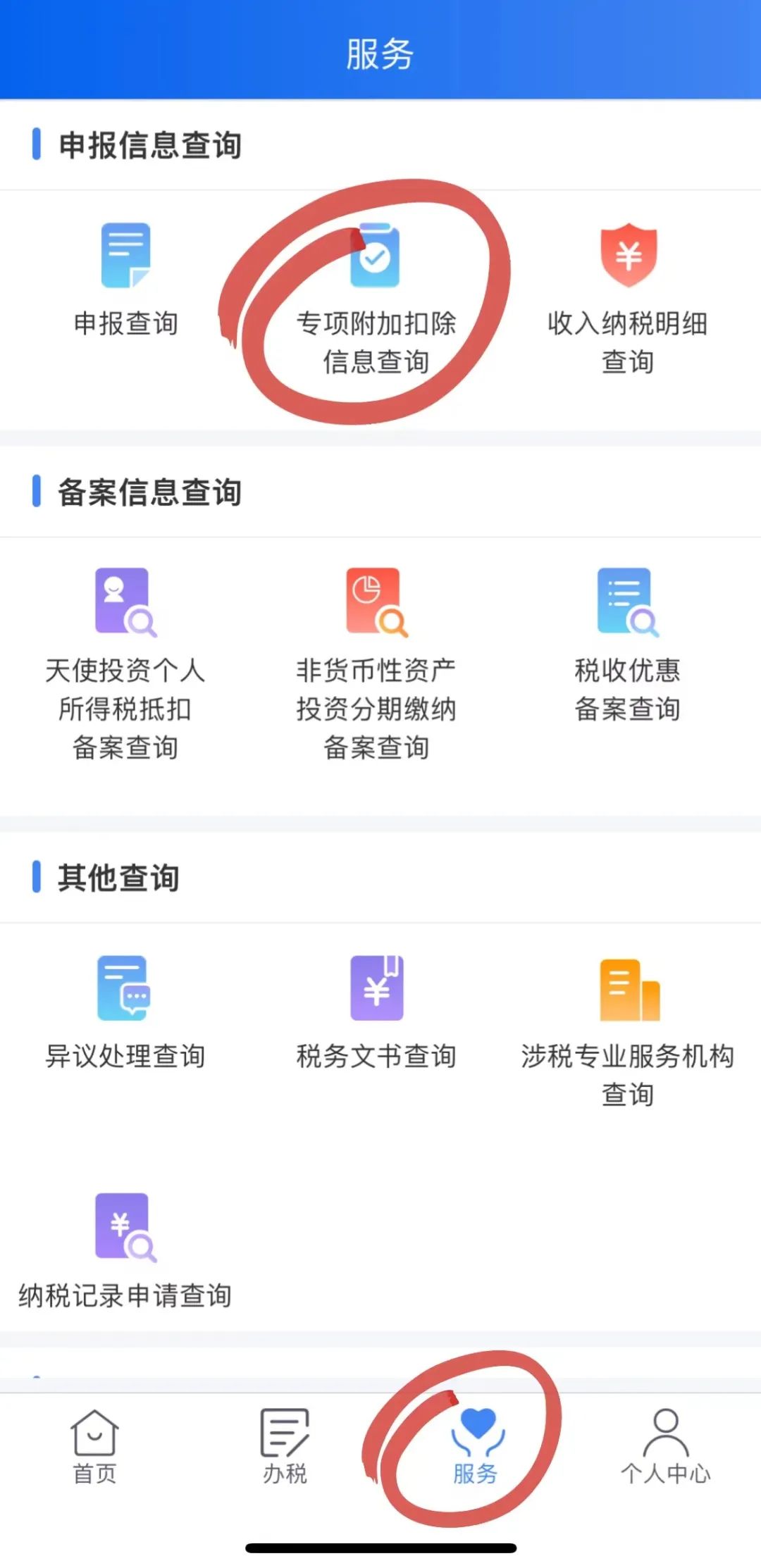This screenshot has height=1568, width=761.
Task: Open 专项附加扣除信息查询
Action: [x=376, y=299]
